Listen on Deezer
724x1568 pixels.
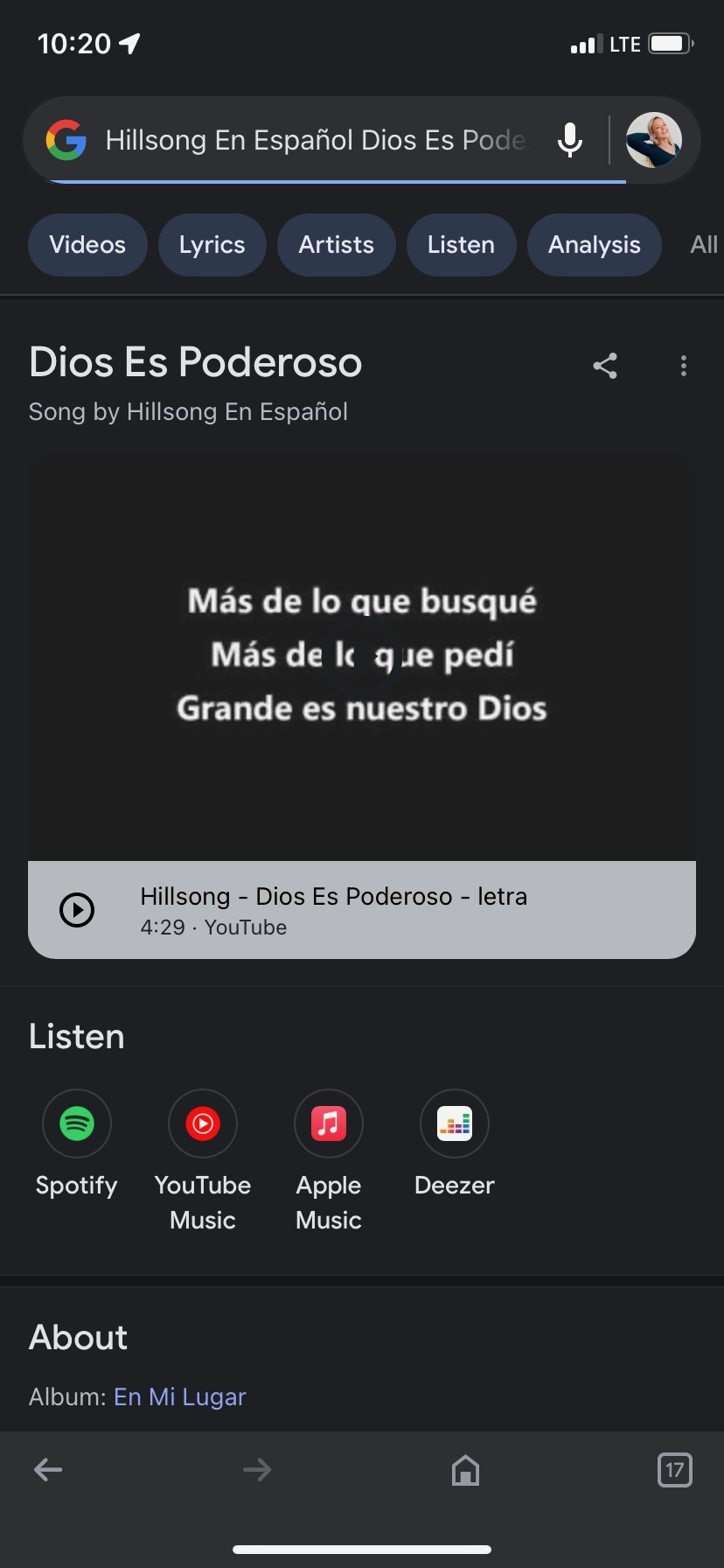tap(455, 1123)
